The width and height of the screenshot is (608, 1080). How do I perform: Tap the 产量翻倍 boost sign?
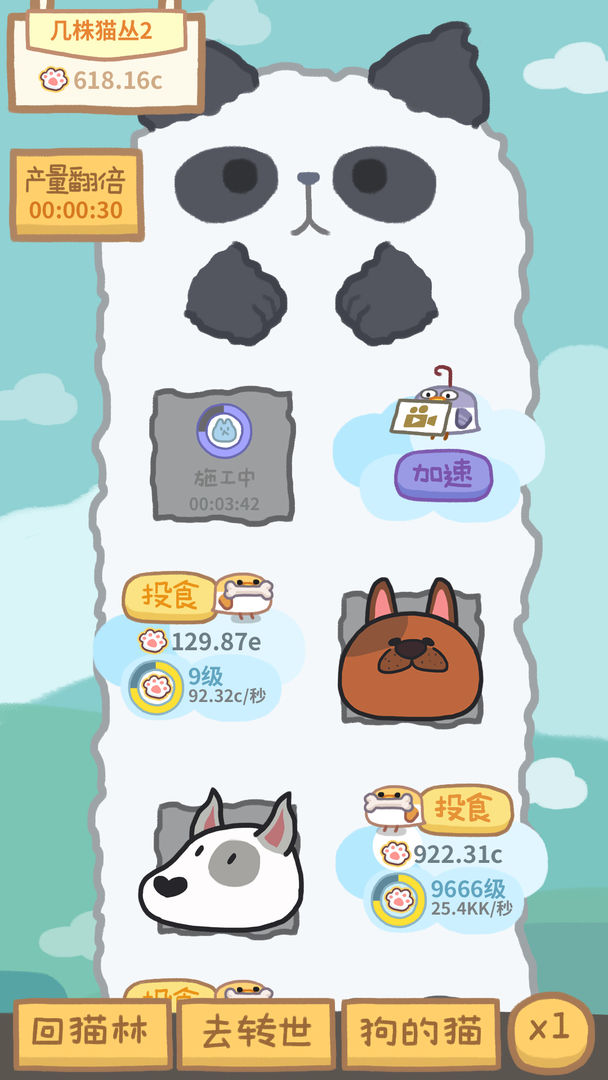click(76, 195)
